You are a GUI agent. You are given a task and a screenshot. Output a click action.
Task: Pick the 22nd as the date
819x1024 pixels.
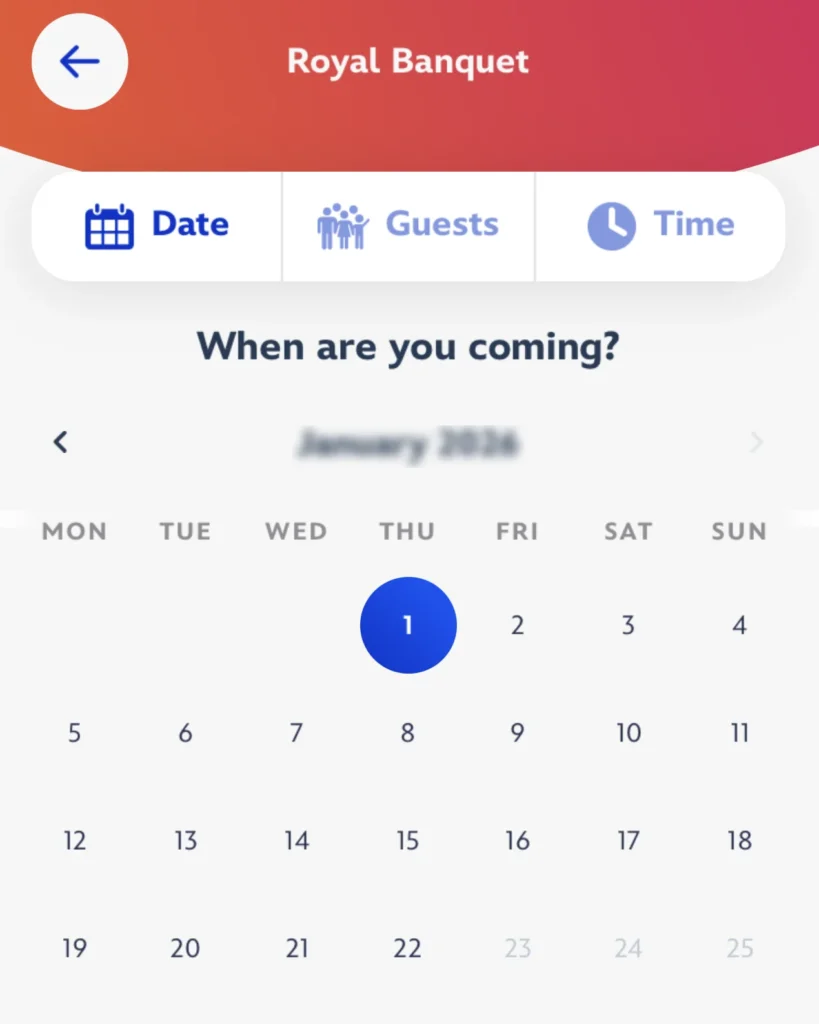tap(408, 948)
